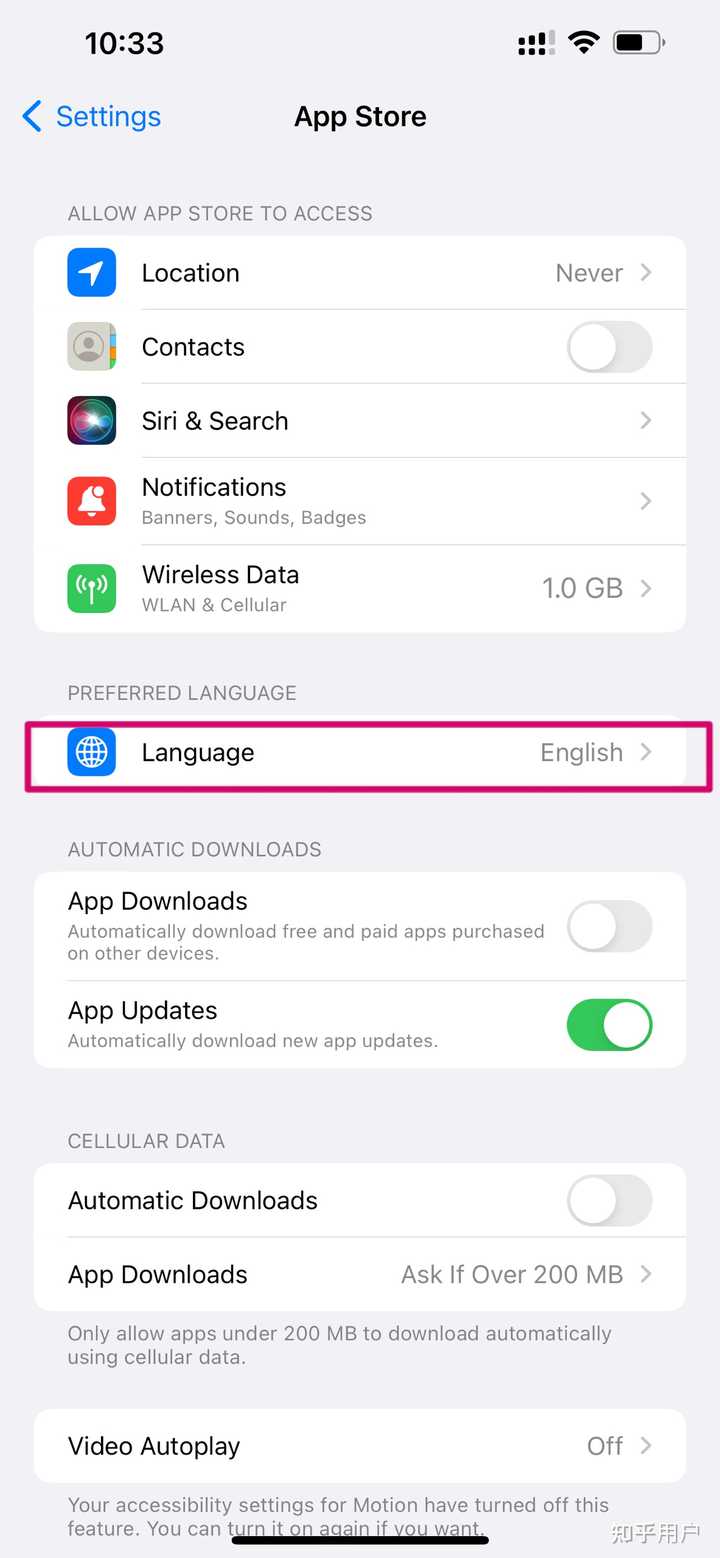
Task: Toggle cellular Automatic Downloads switch
Action: click(609, 1201)
